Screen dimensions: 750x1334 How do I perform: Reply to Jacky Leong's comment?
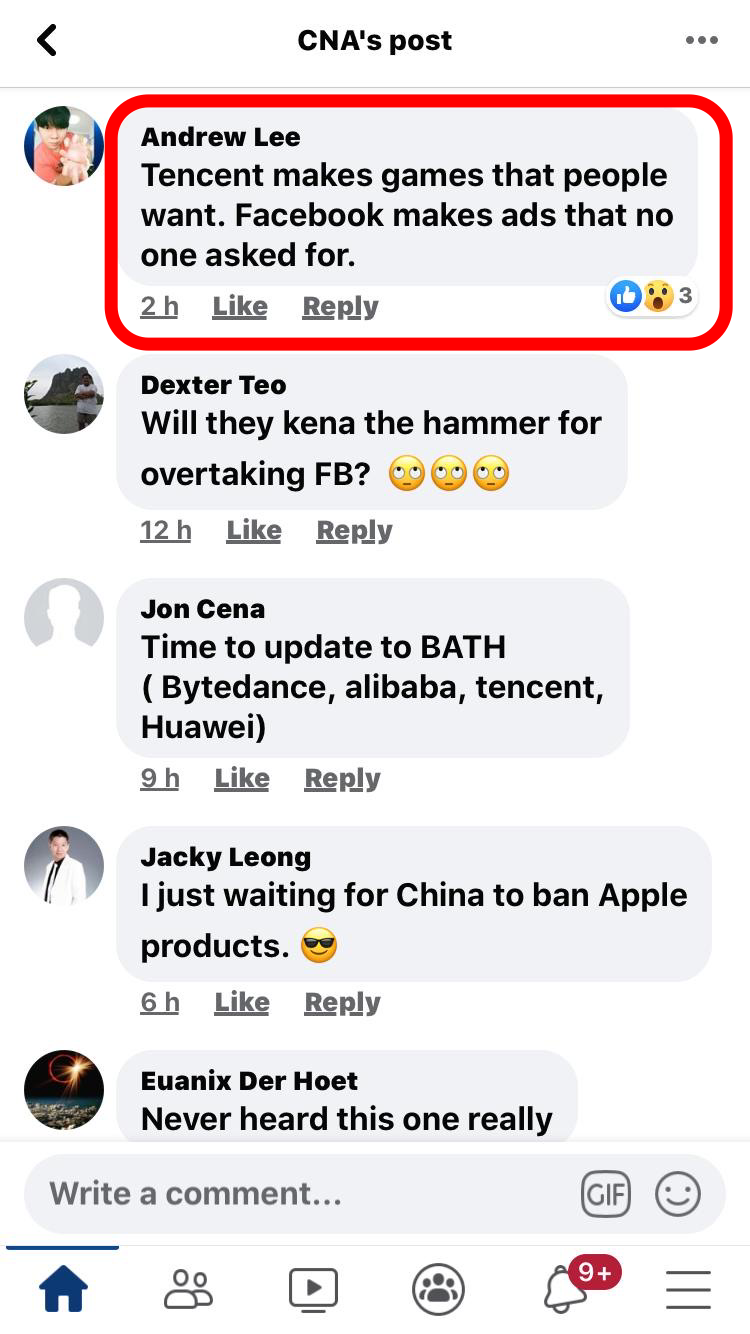(342, 1002)
